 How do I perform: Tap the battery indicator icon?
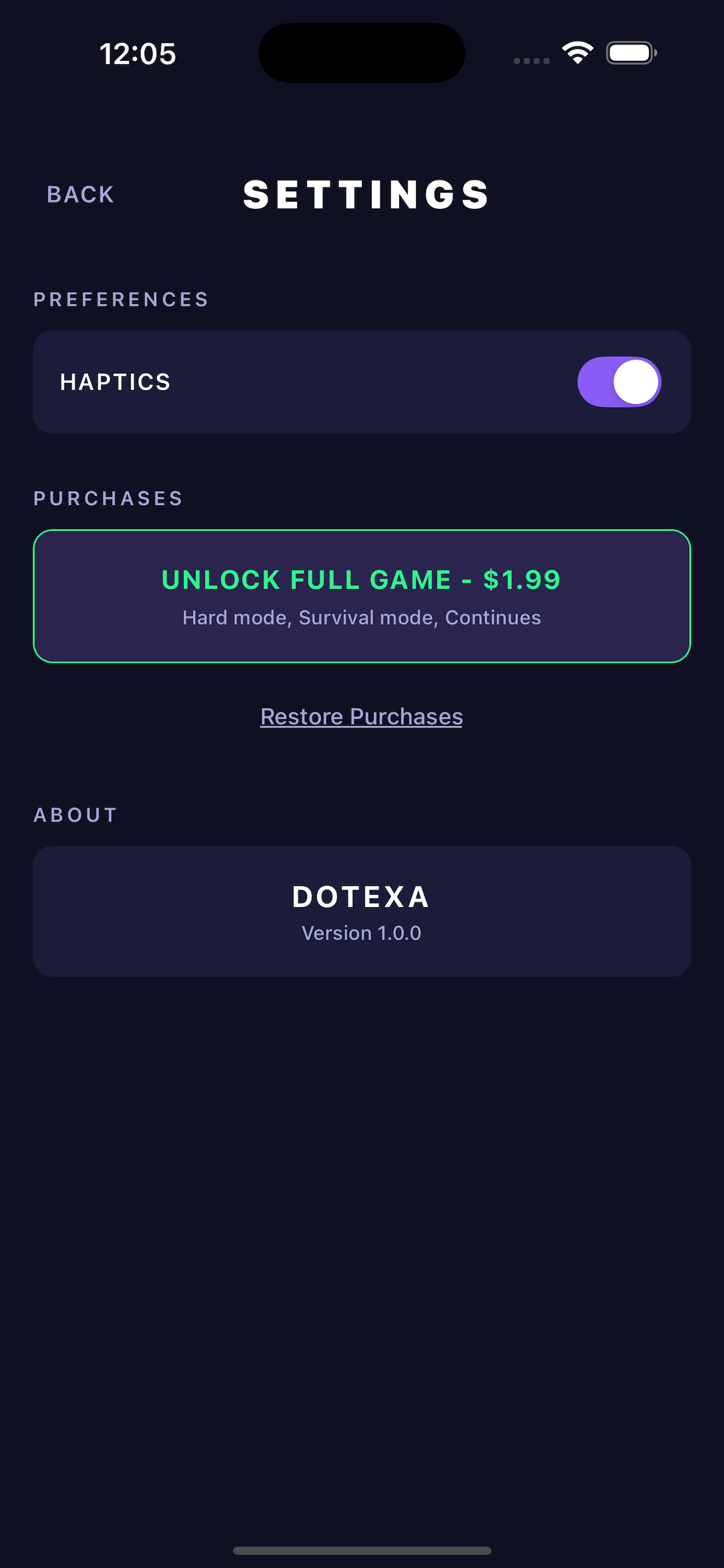(x=631, y=53)
